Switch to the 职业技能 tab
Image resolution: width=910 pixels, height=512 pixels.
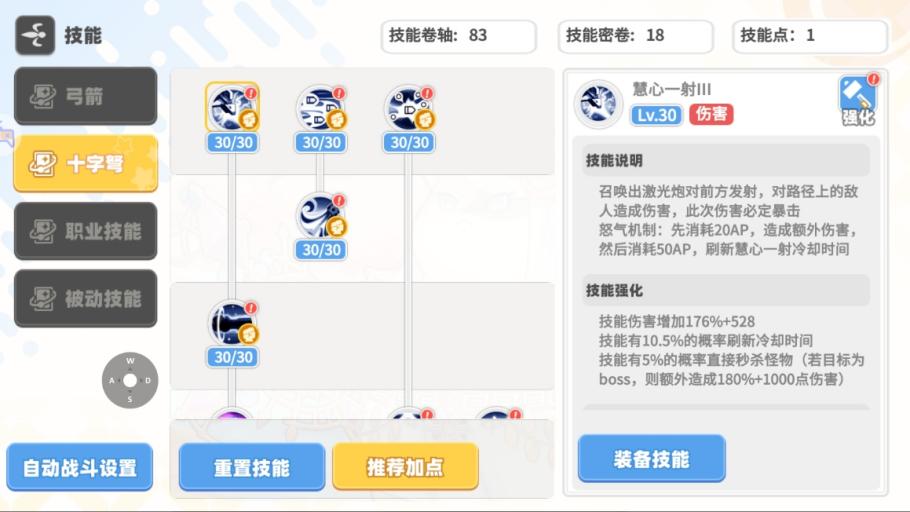click(85, 231)
